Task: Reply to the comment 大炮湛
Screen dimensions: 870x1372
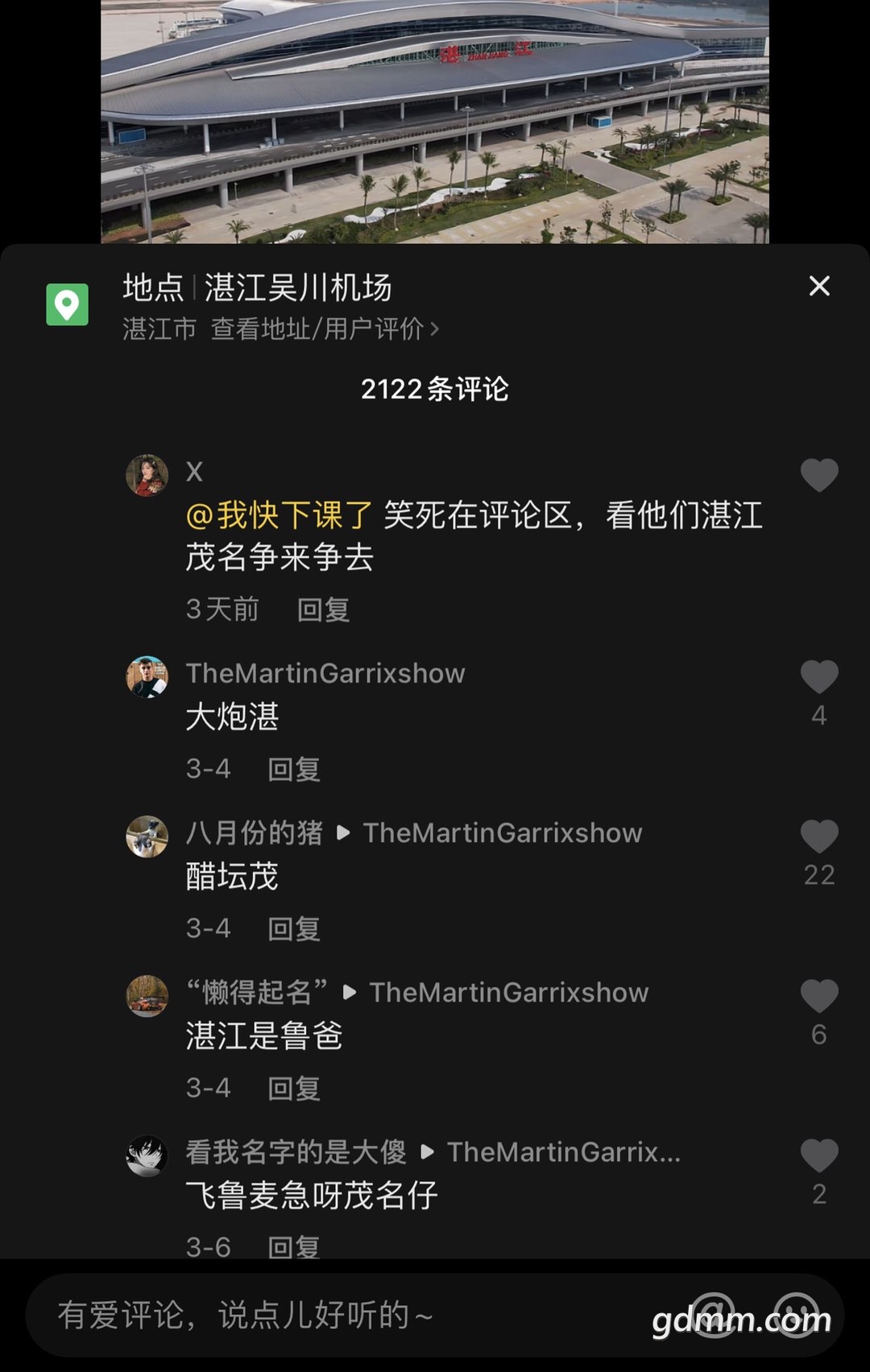Action: point(294,769)
